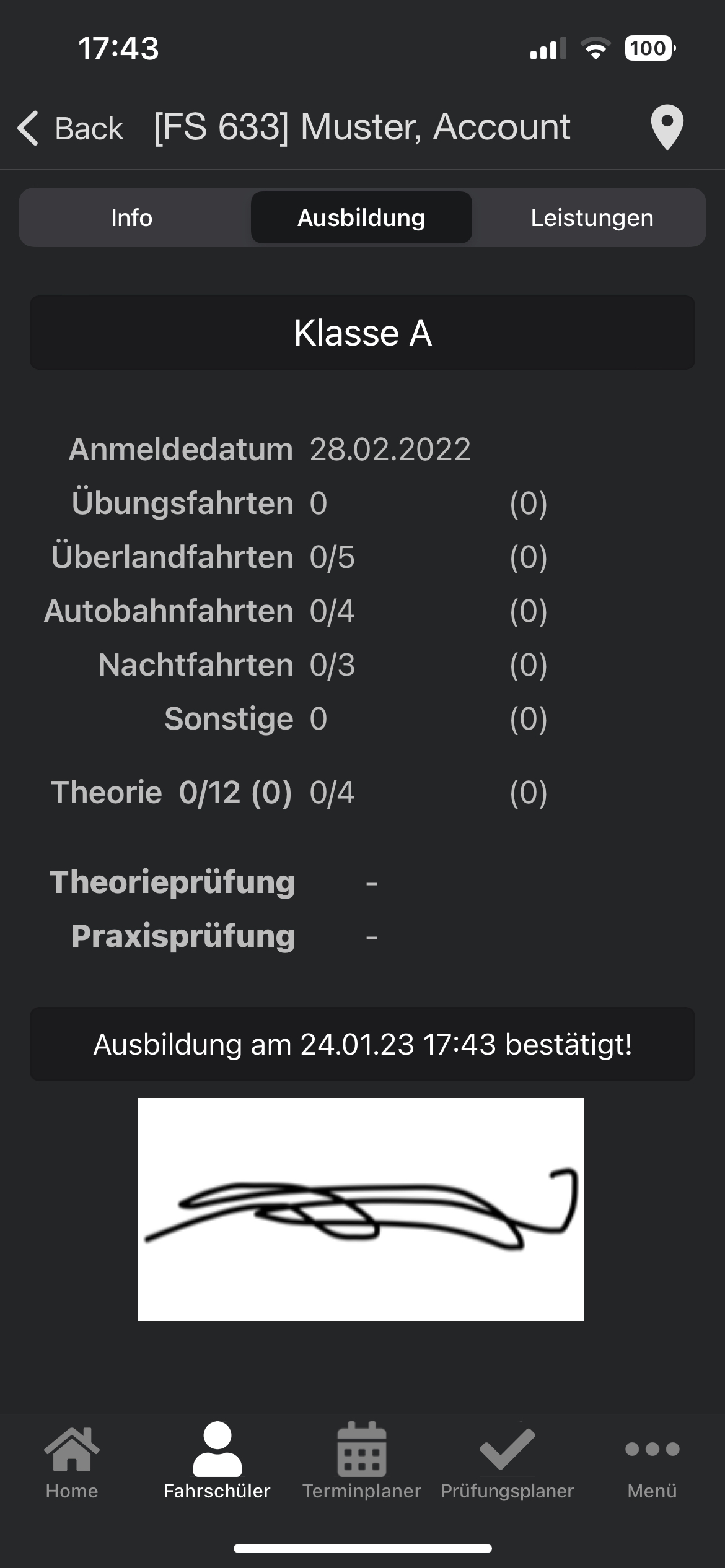Switch to the Leistungen tab

coord(592,217)
